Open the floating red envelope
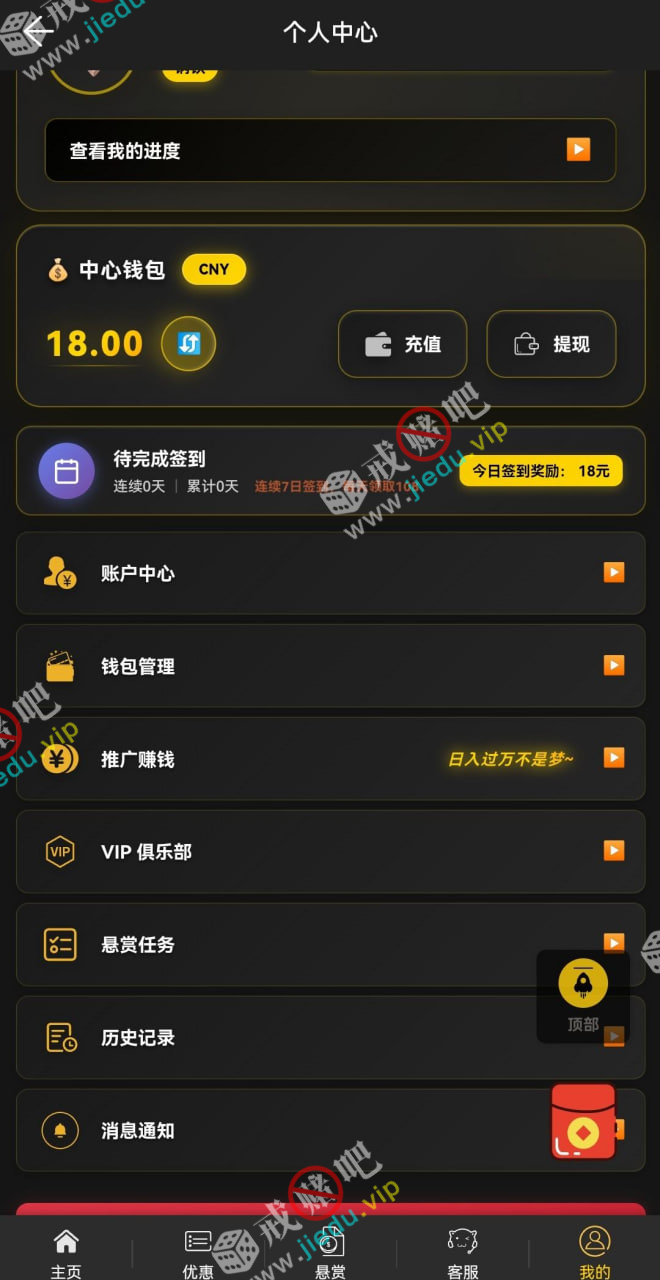The width and height of the screenshot is (660, 1280). click(x=583, y=1122)
